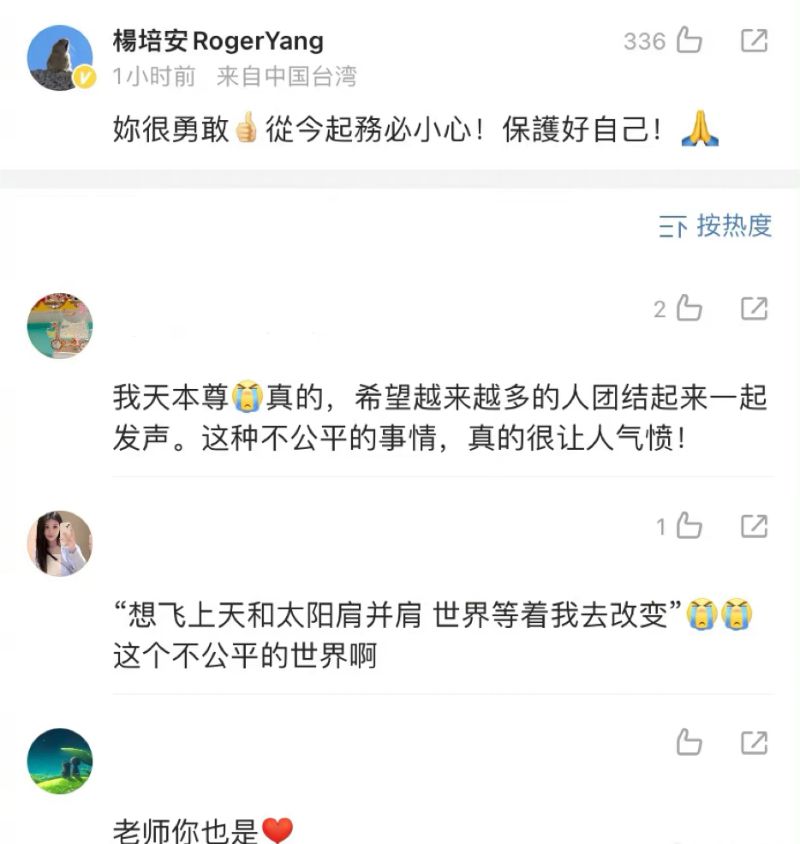
Task: Like the 想飞上天和太阳肩并肩 comment
Action: click(x=689, y=526)
